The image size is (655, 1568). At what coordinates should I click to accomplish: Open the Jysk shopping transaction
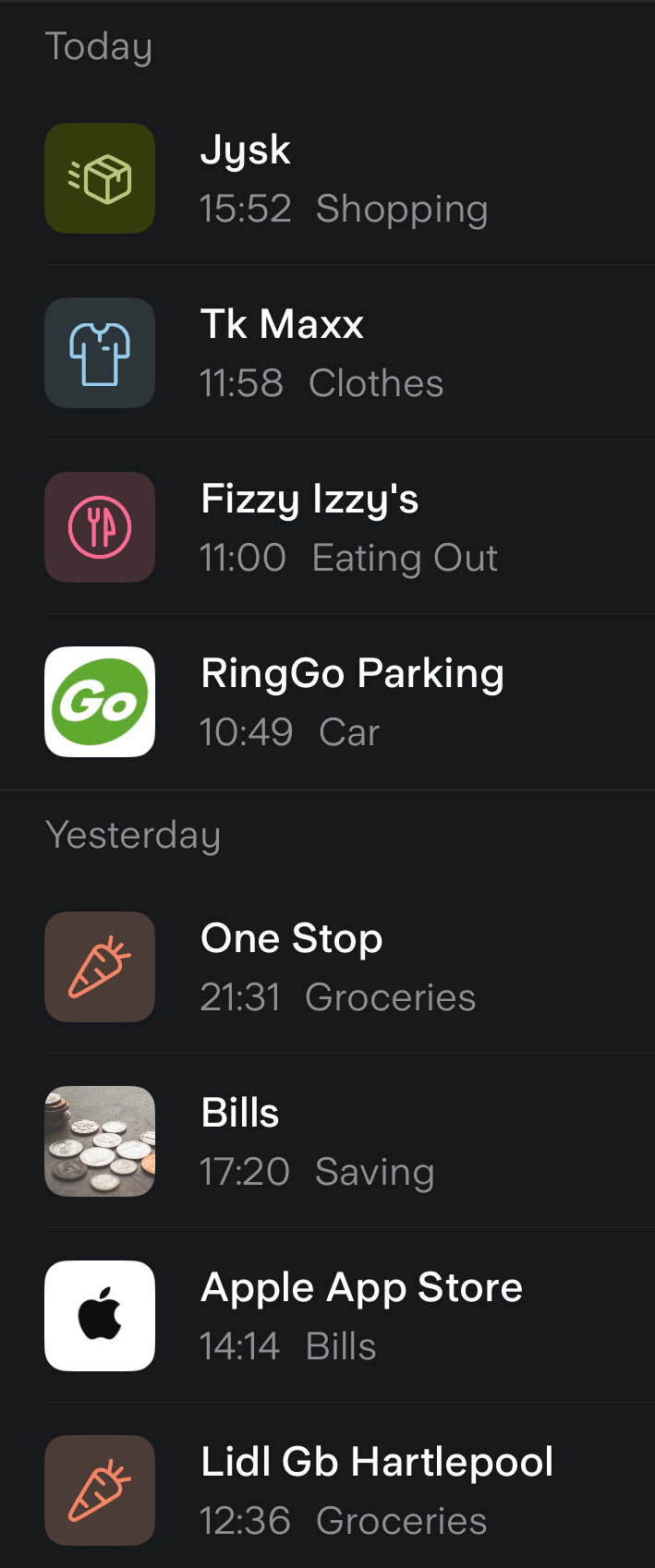tap(342, 178)
